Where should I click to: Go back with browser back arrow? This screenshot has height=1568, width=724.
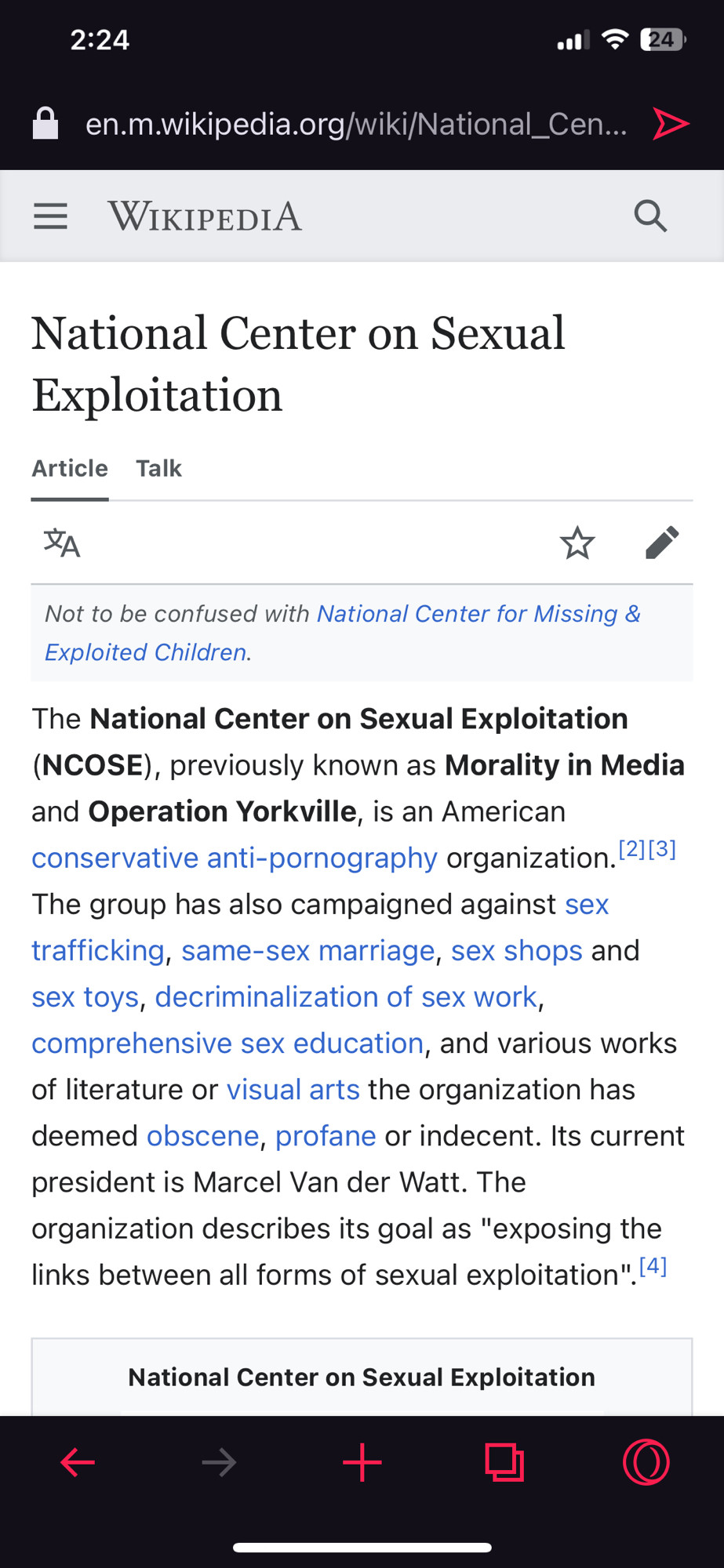[78, 1462]
